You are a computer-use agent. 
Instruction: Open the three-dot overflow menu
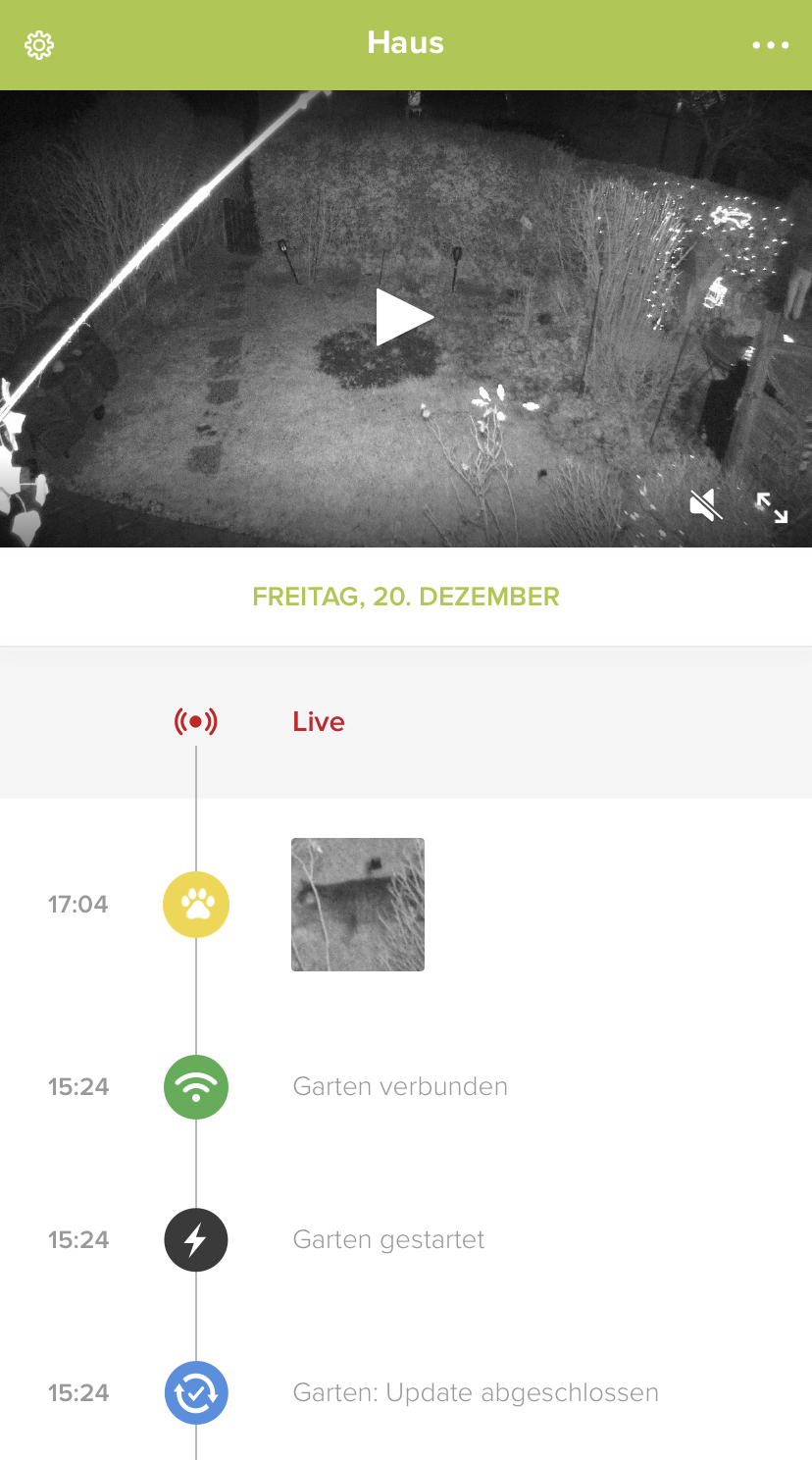770,45
